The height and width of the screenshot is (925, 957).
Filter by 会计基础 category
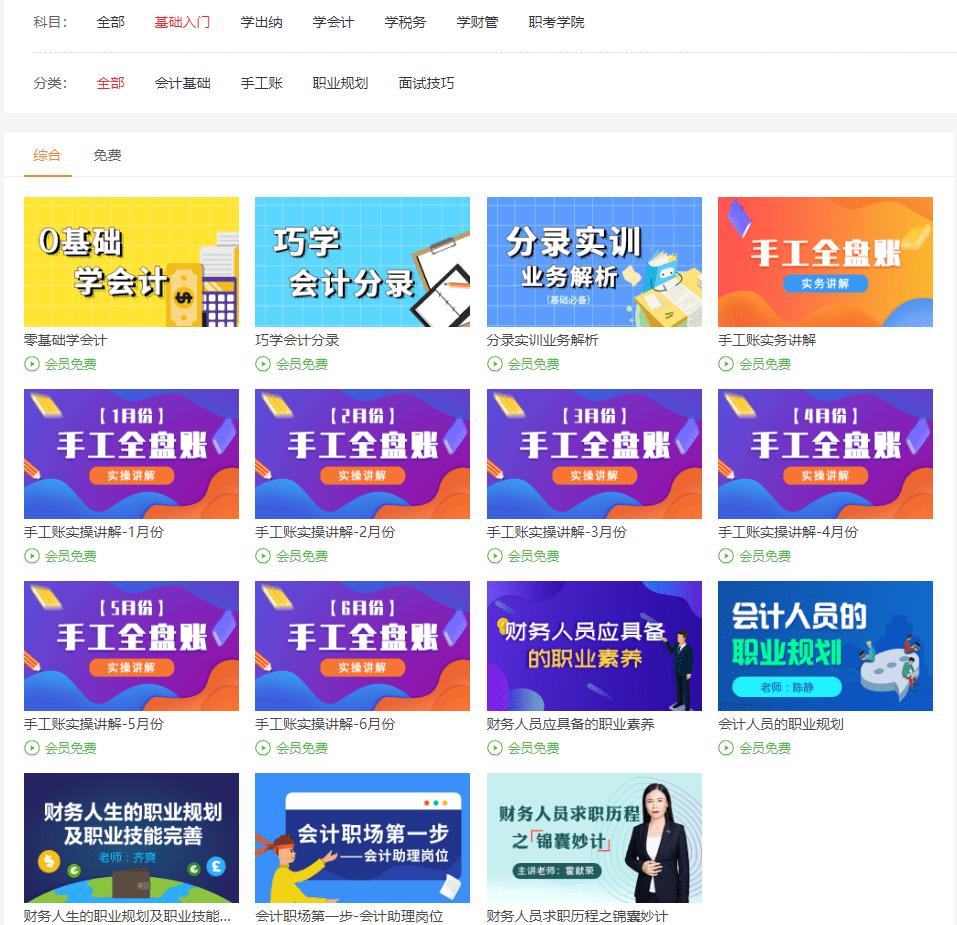point(182,83)
